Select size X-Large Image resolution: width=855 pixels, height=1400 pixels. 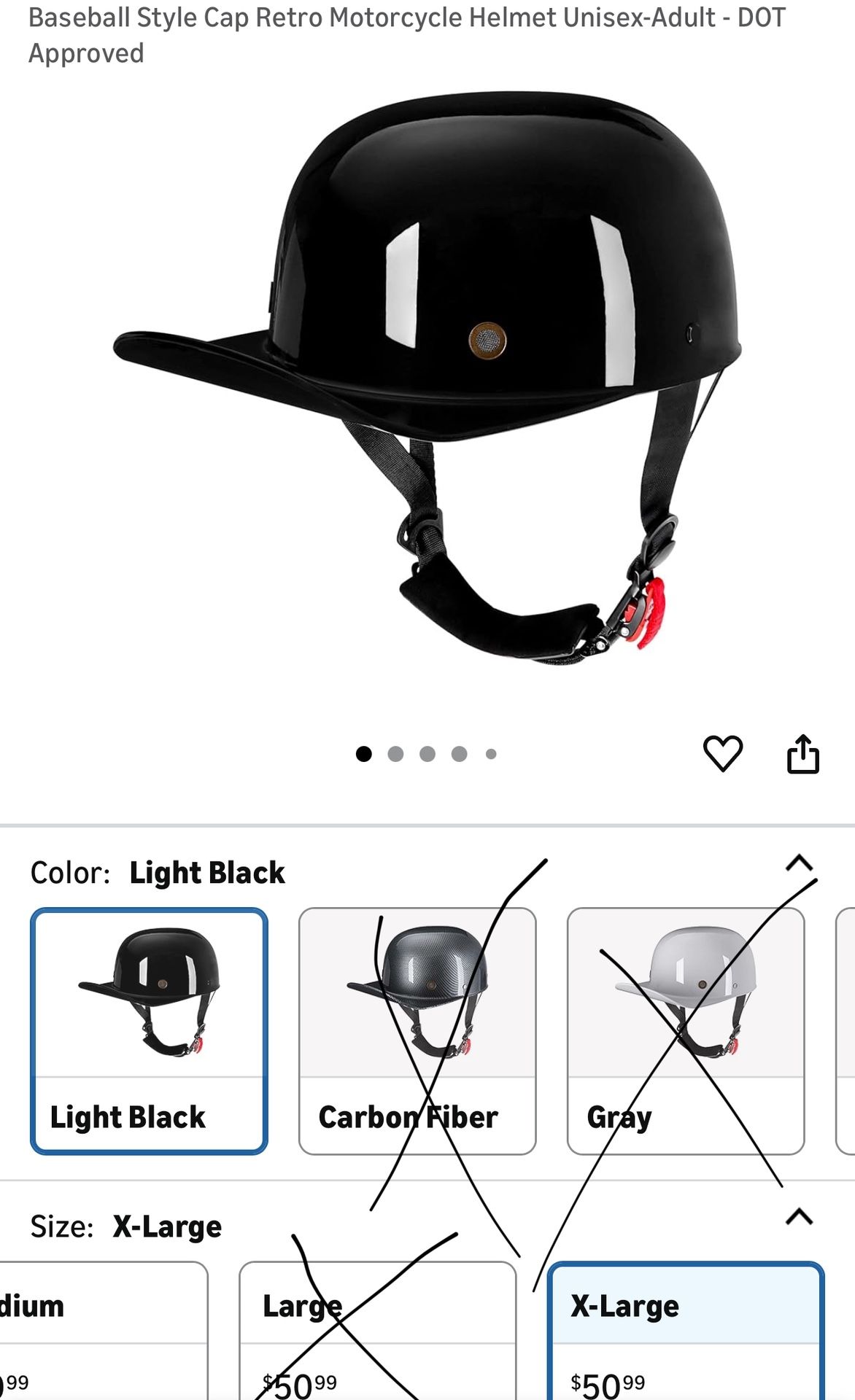pyautogui.click(x=686, y=1331)
